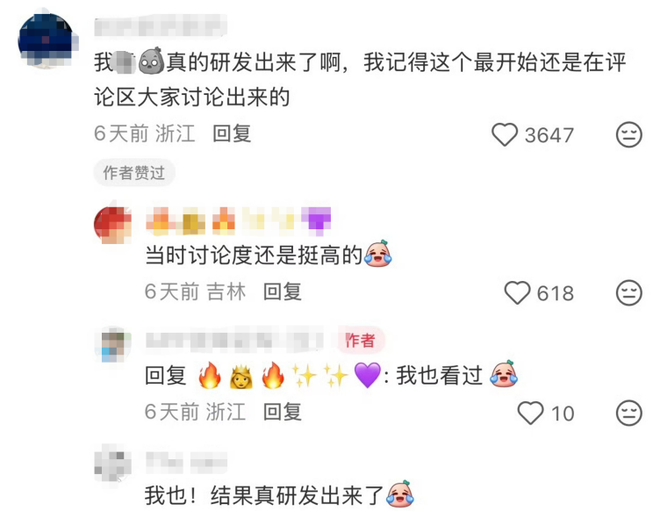Like the Jilin reply with 618 likes
660x511 pixels.
pyautogui.click(x=517, y=293)
